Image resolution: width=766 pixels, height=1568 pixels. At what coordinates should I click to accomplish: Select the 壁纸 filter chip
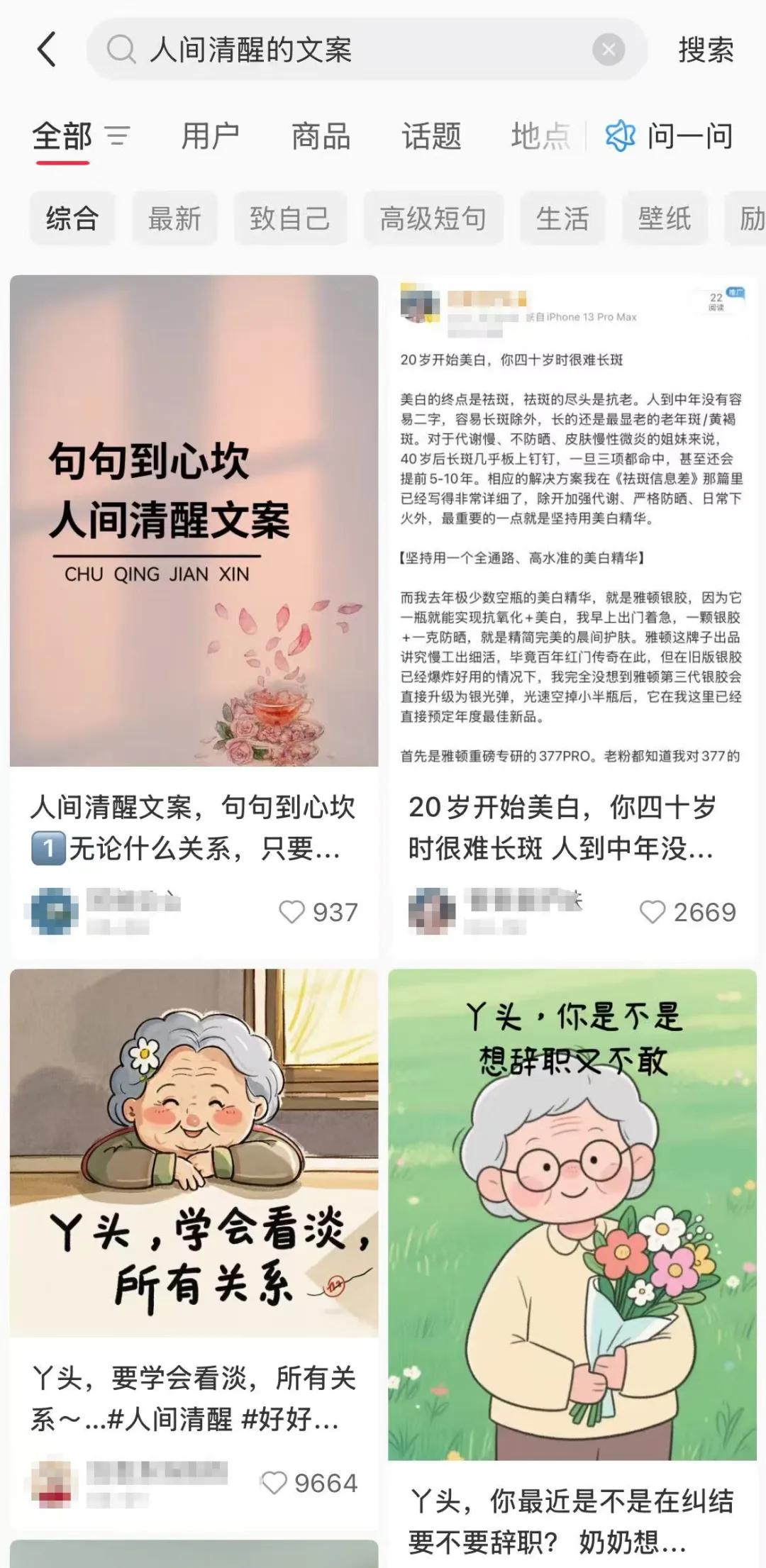coord(664,218)
